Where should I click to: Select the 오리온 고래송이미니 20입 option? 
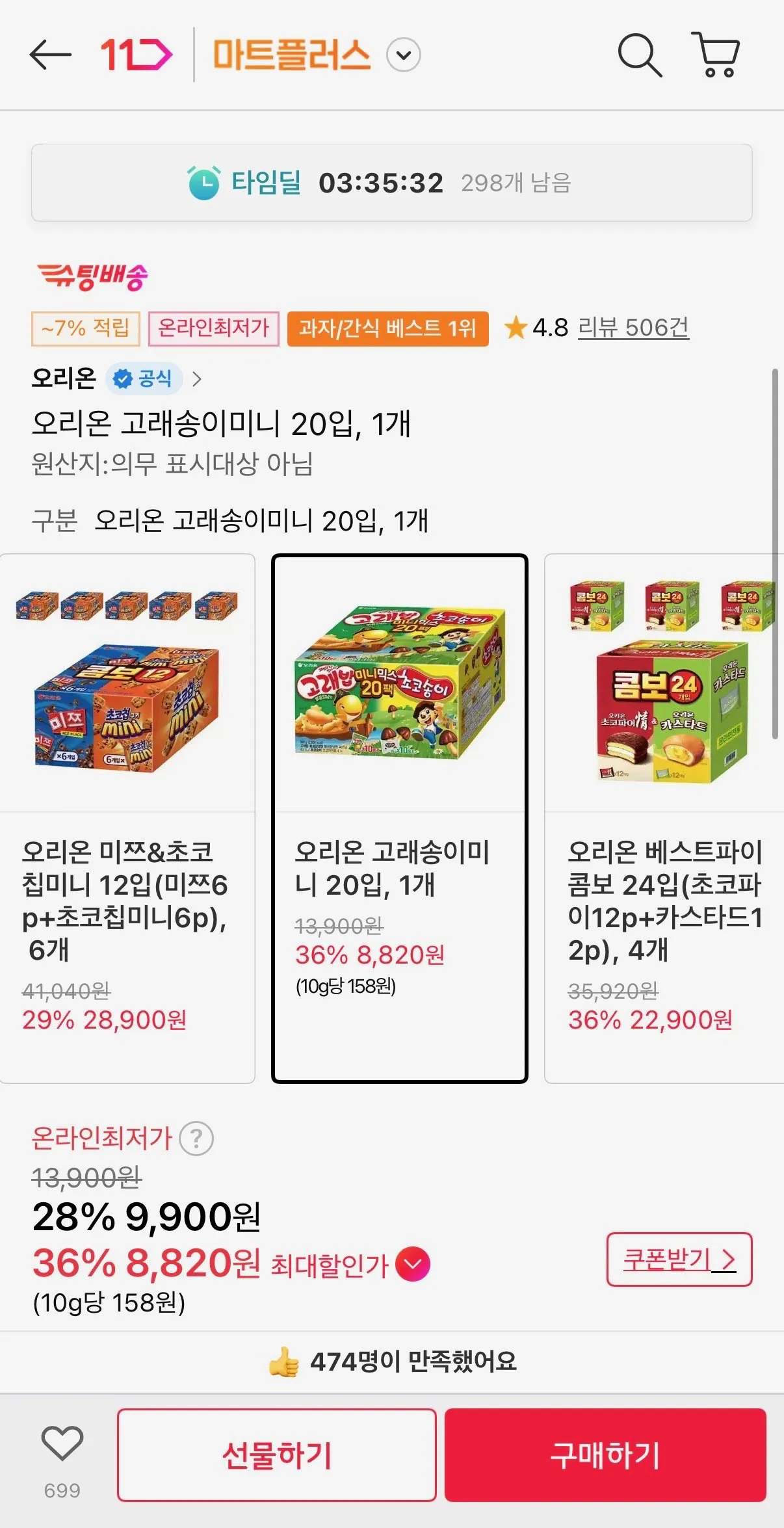399,817
